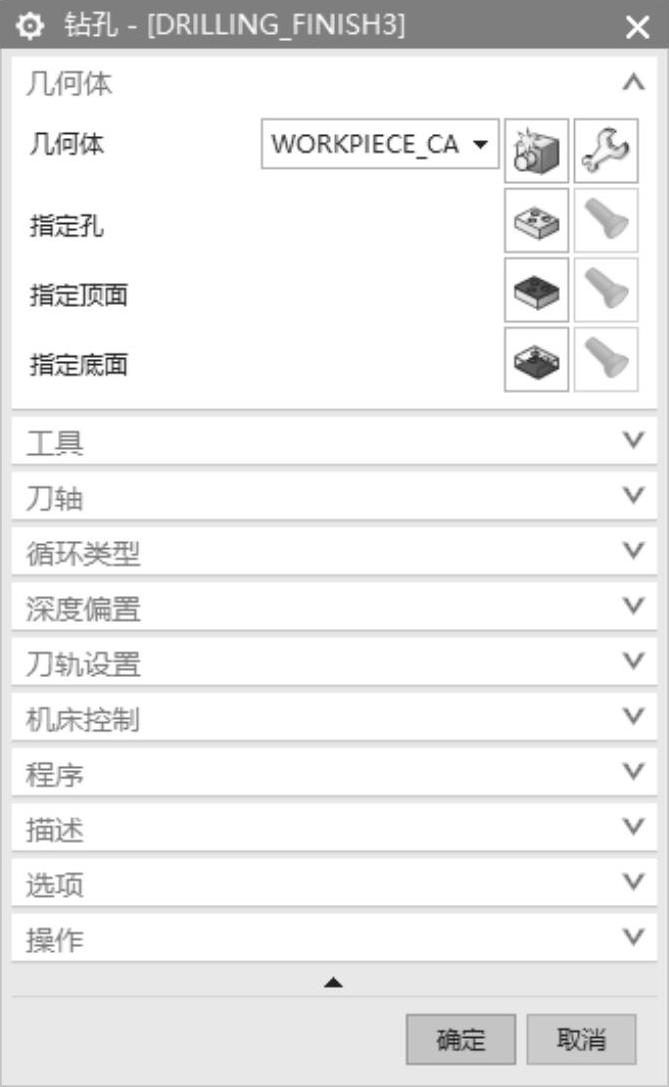Close the 钻孔 dialog
The image size is (669, 1087).
(x=637, y=27)
